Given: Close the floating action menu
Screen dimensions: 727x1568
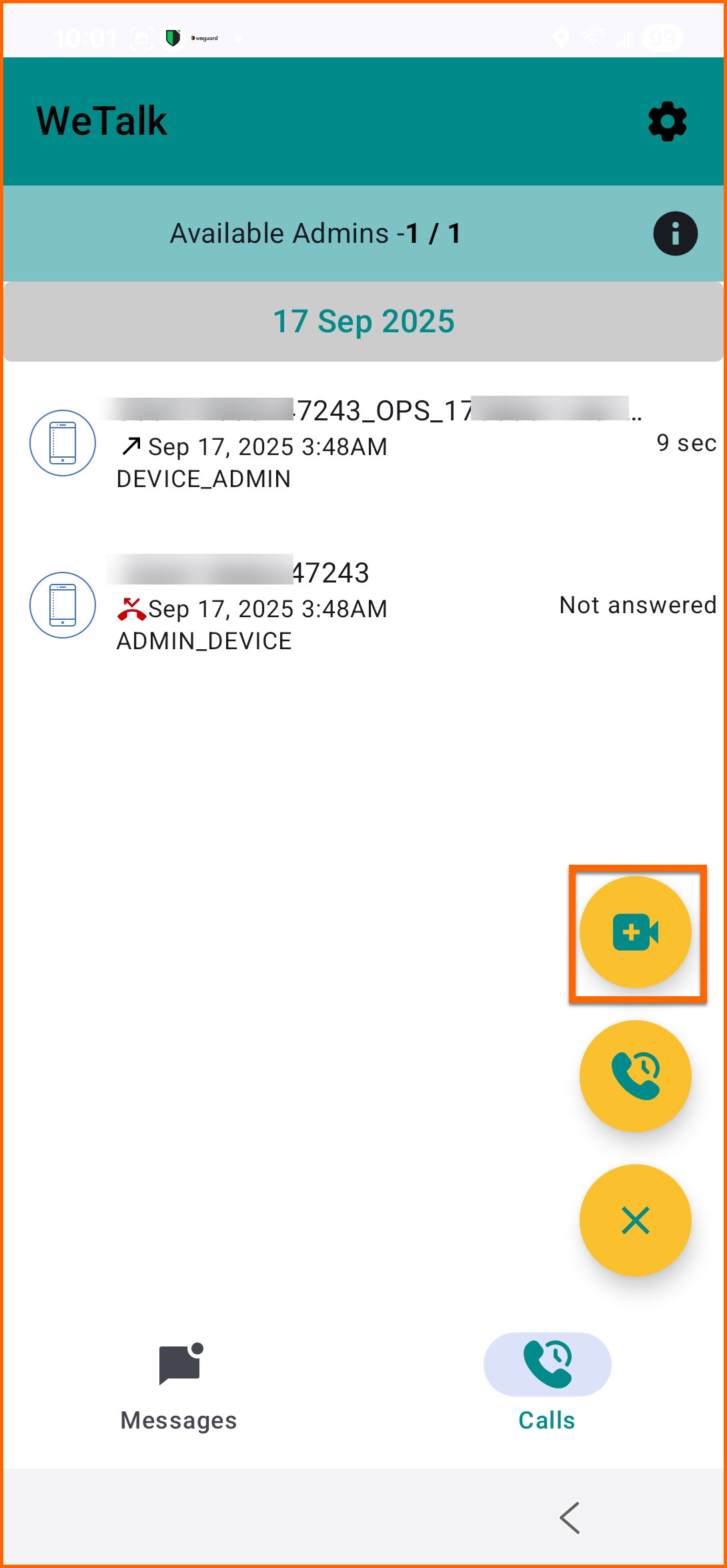Looking at the screenshot, I should point(635,1220).
